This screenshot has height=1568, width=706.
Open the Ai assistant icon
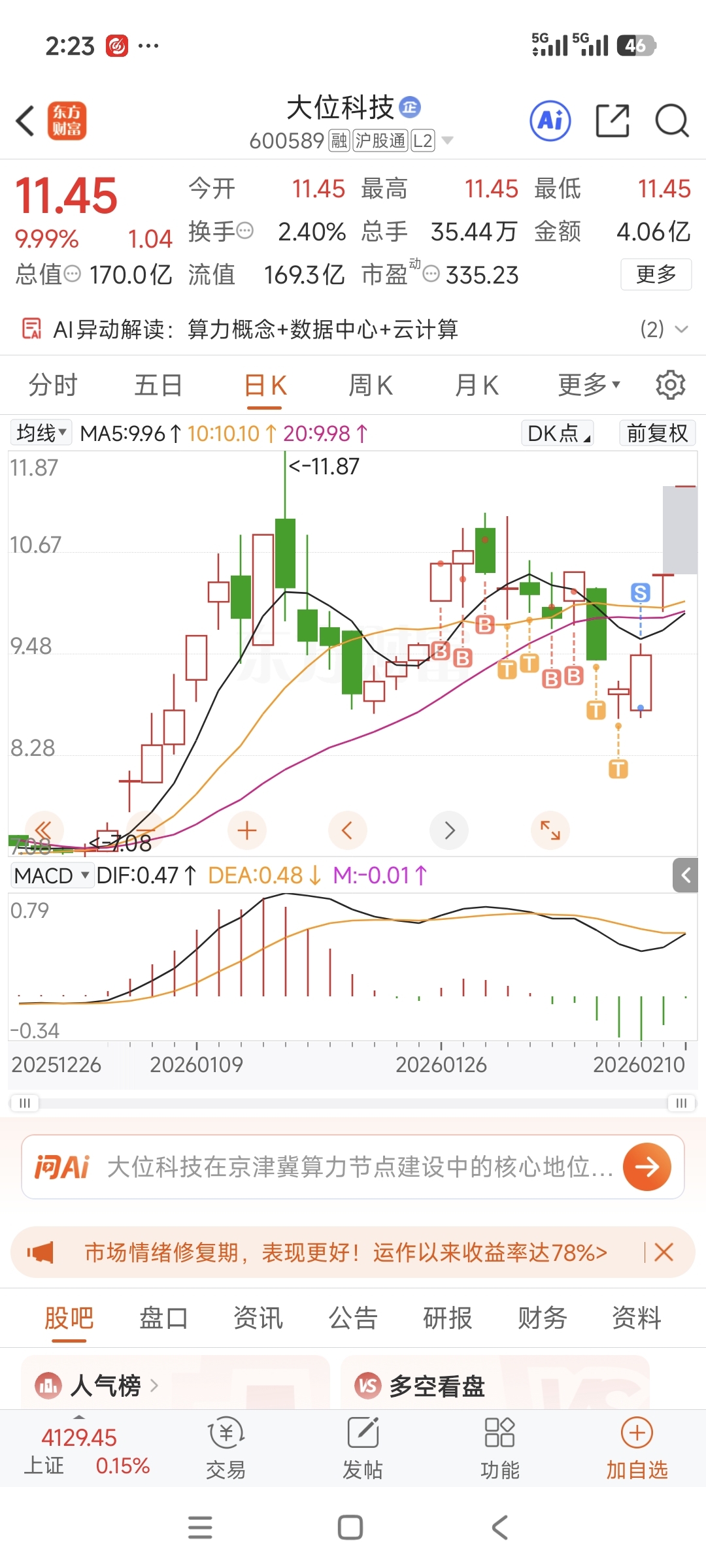pyautogui.click(x=550, y=121)
